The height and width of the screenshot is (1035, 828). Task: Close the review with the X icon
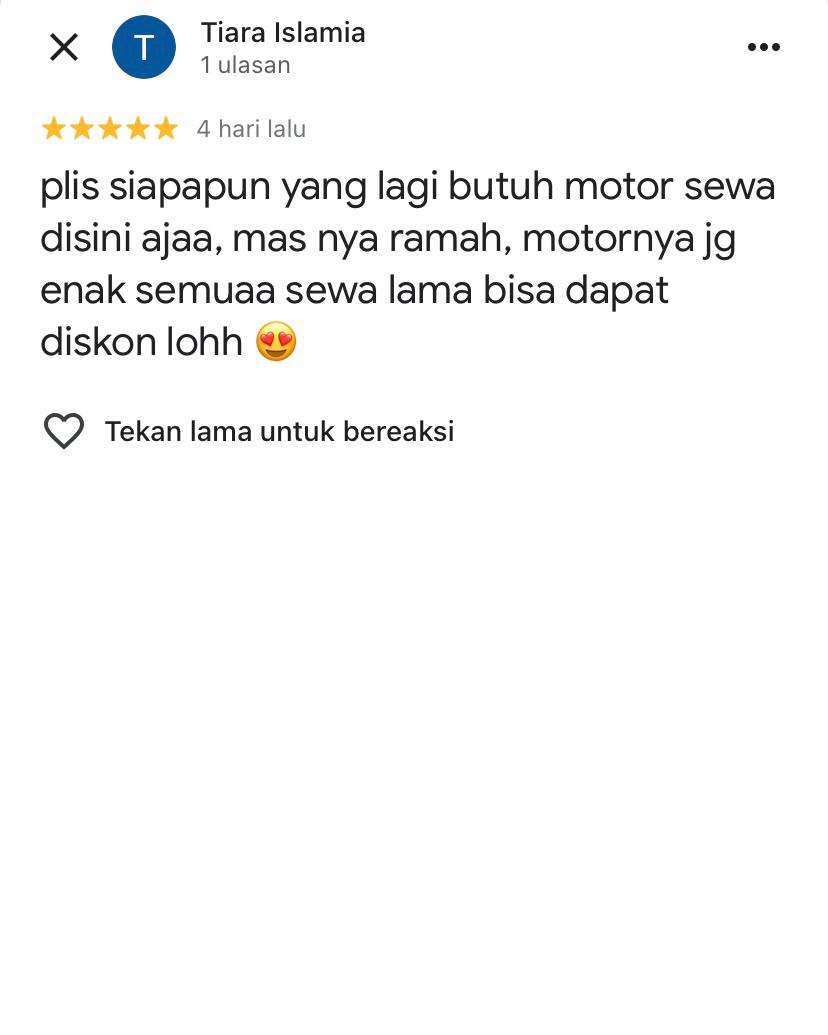point(64,47)
